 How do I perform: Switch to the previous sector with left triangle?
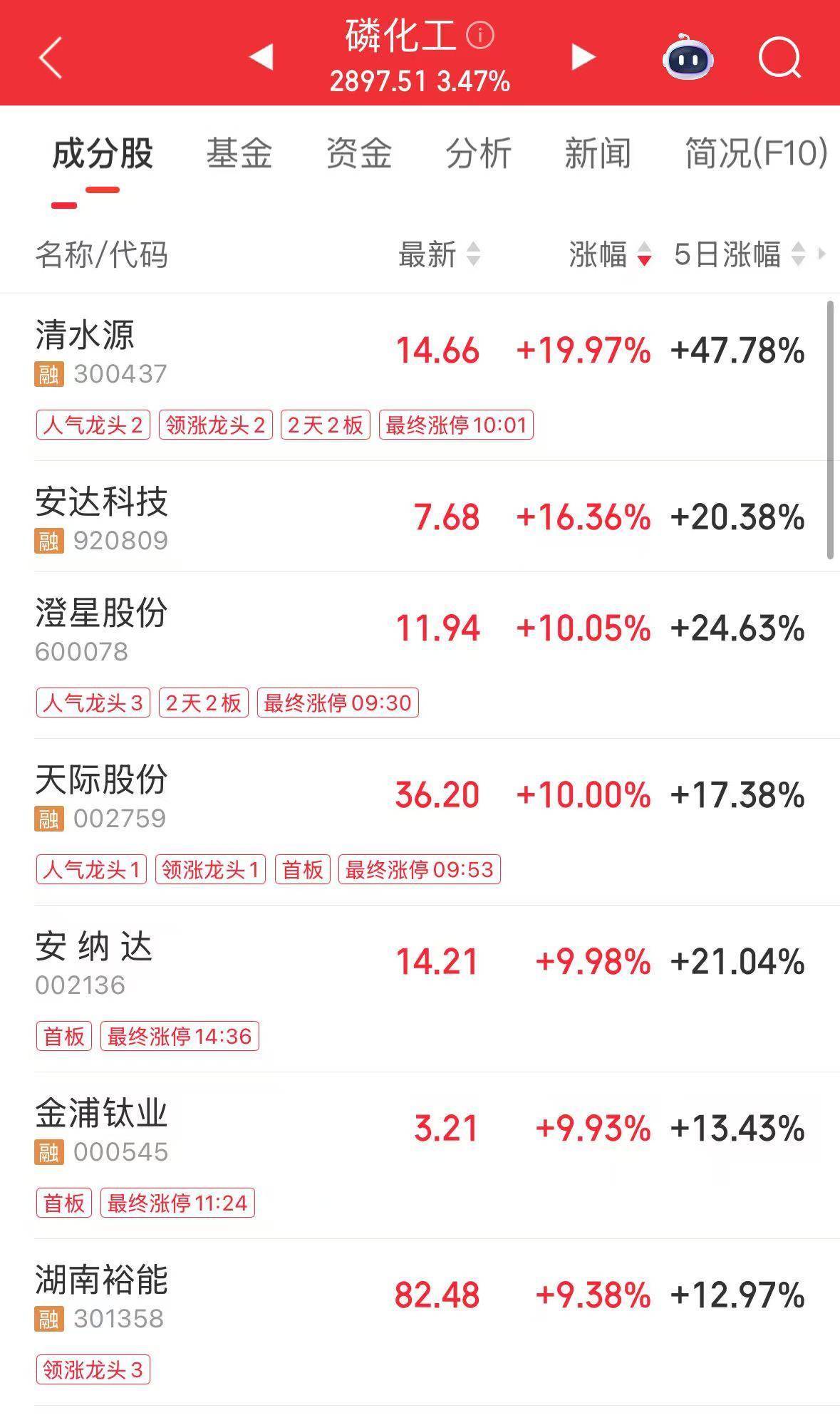pos(261,57)
